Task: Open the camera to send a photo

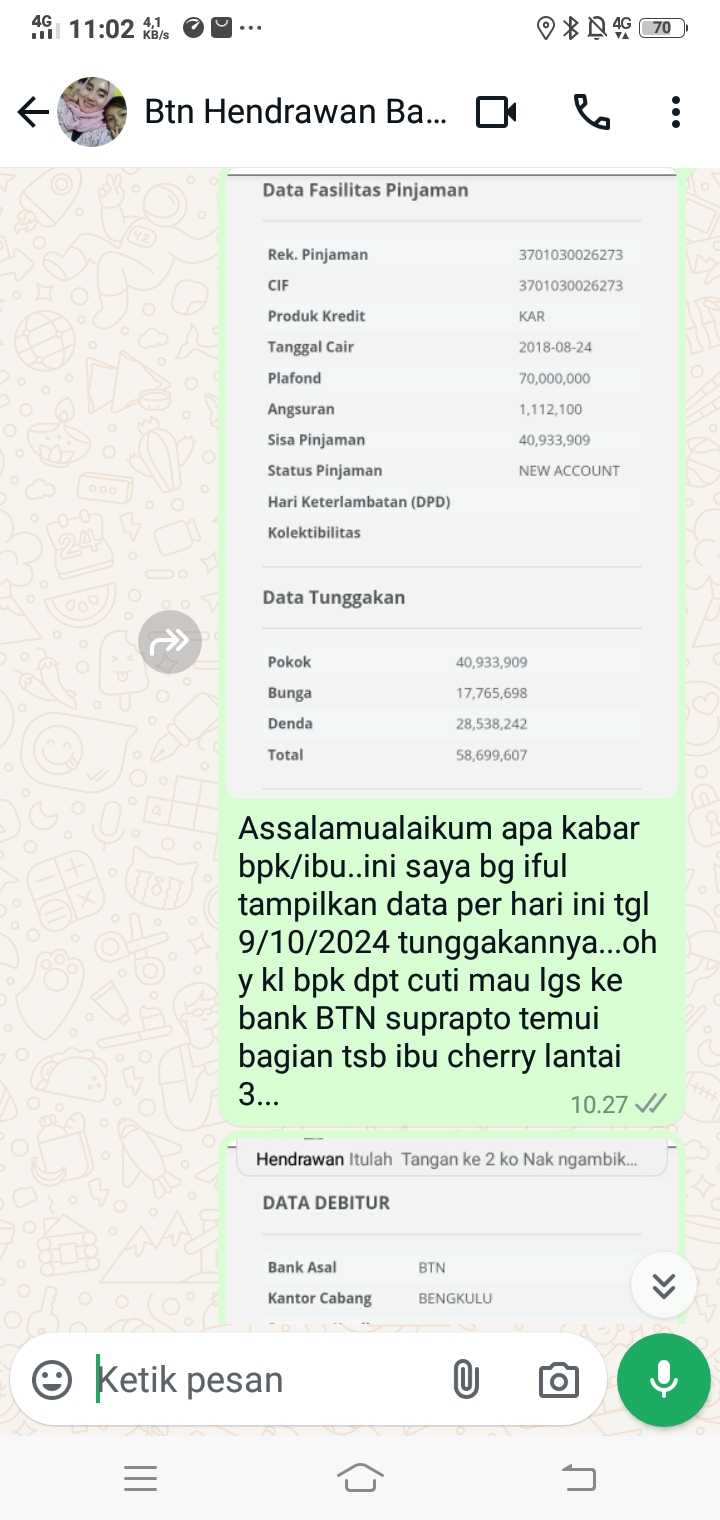Action: (558, 1380)
